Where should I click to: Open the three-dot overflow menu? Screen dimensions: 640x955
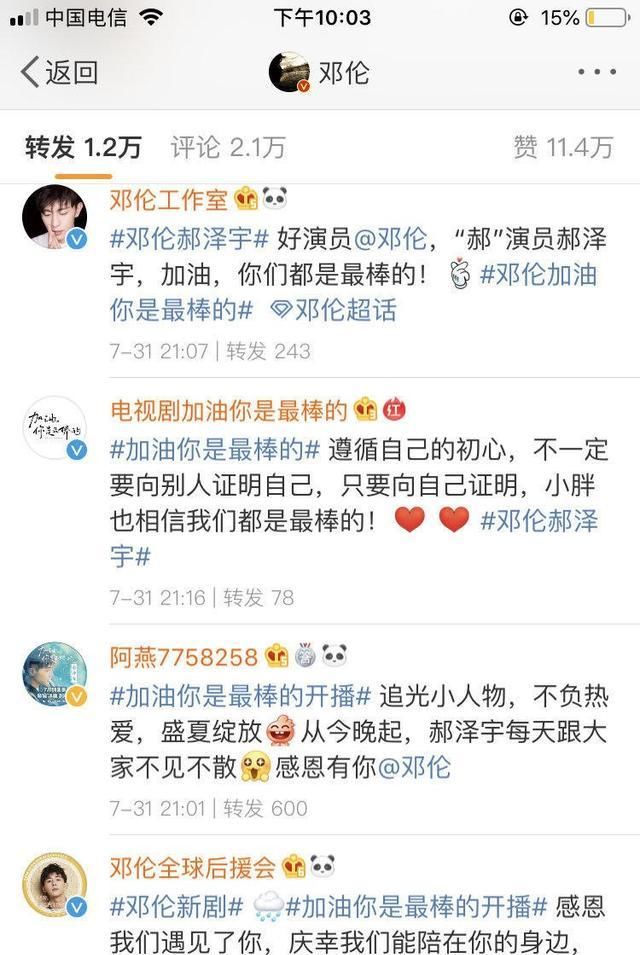(597, 72)
